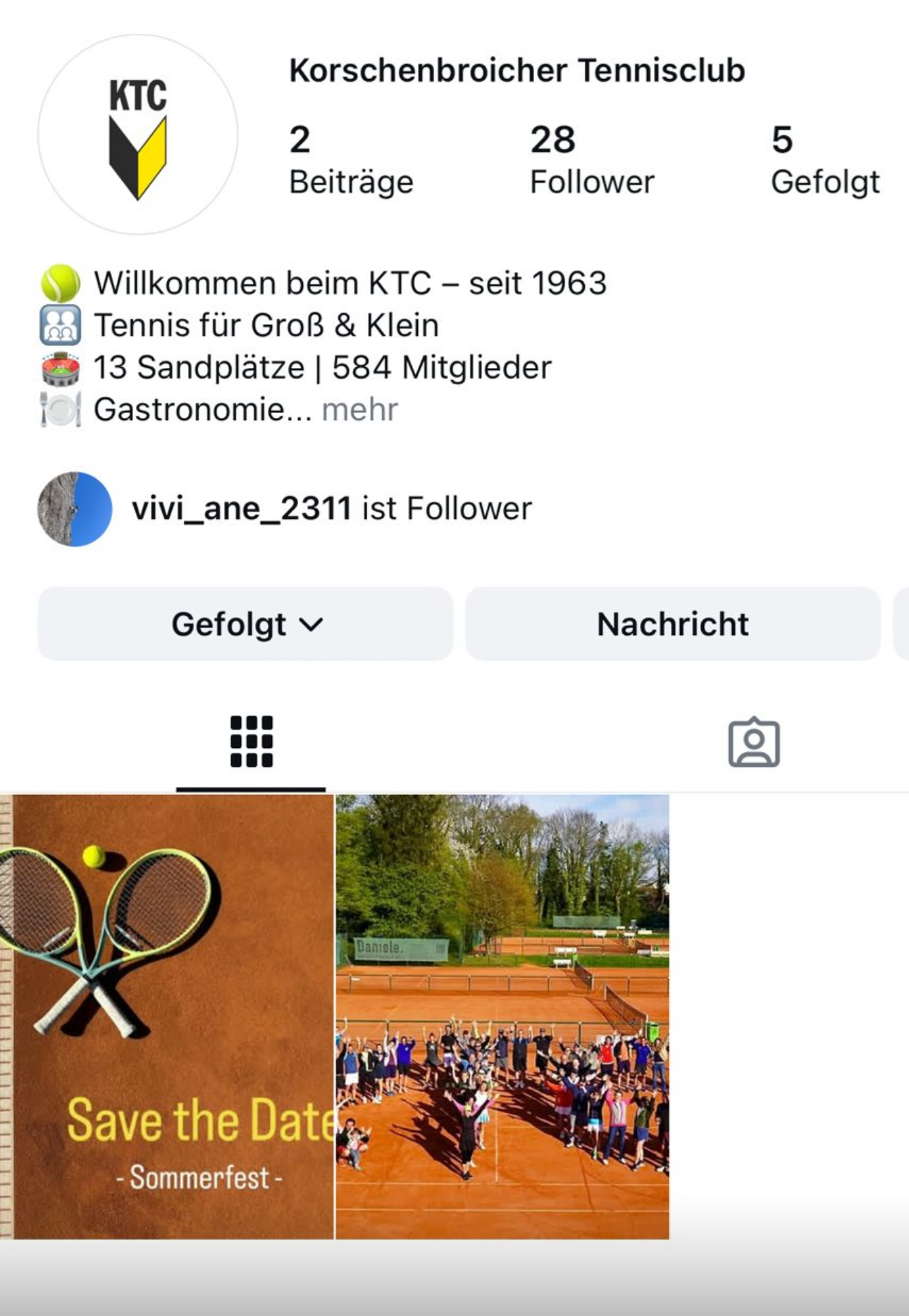Open the Gefolgt dropdown button
This screenshot has width=909, height=1316.
pyautogui.click(x=245, y=624)
